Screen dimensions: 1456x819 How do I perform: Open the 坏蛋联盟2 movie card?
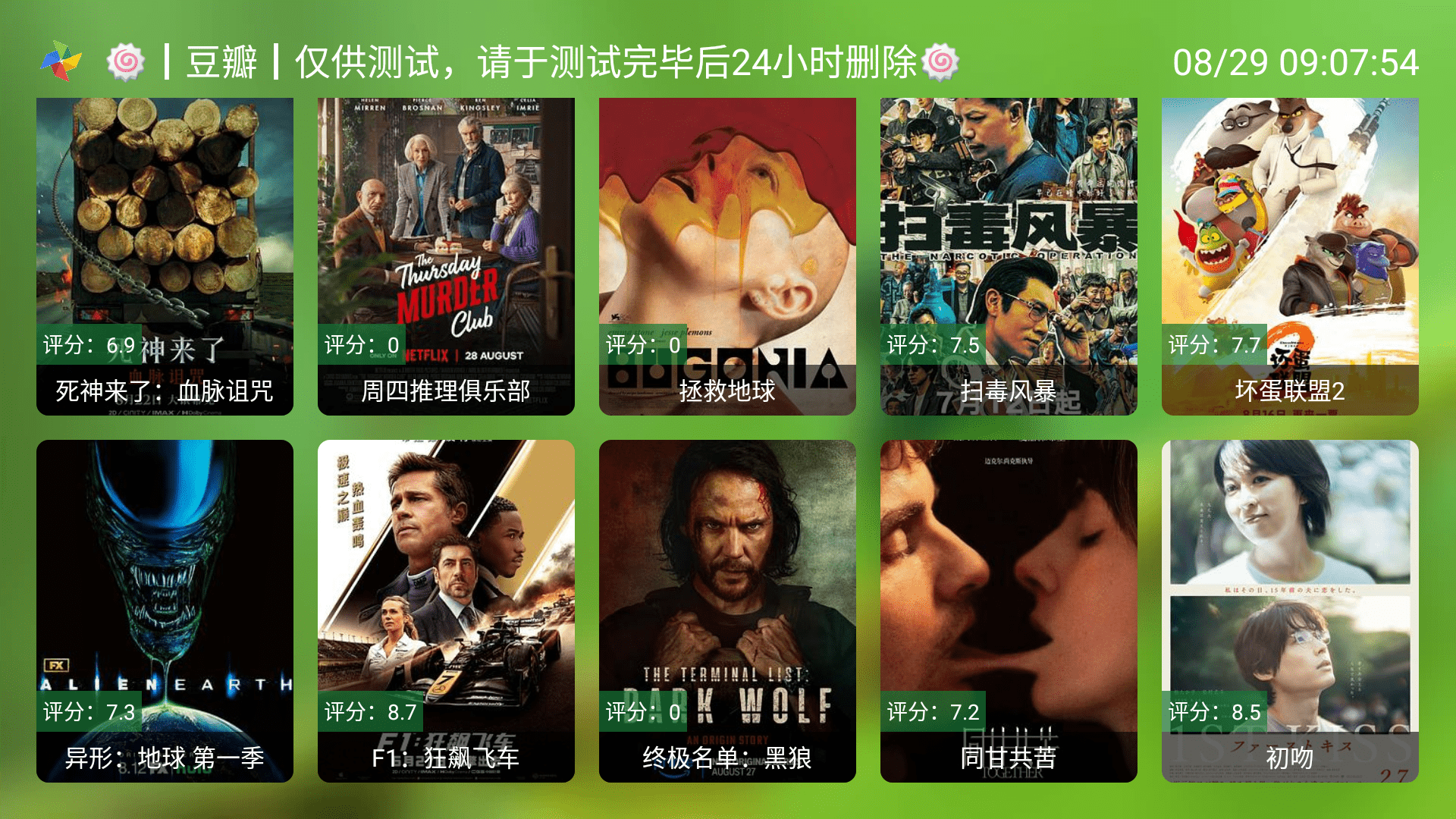1290,256
